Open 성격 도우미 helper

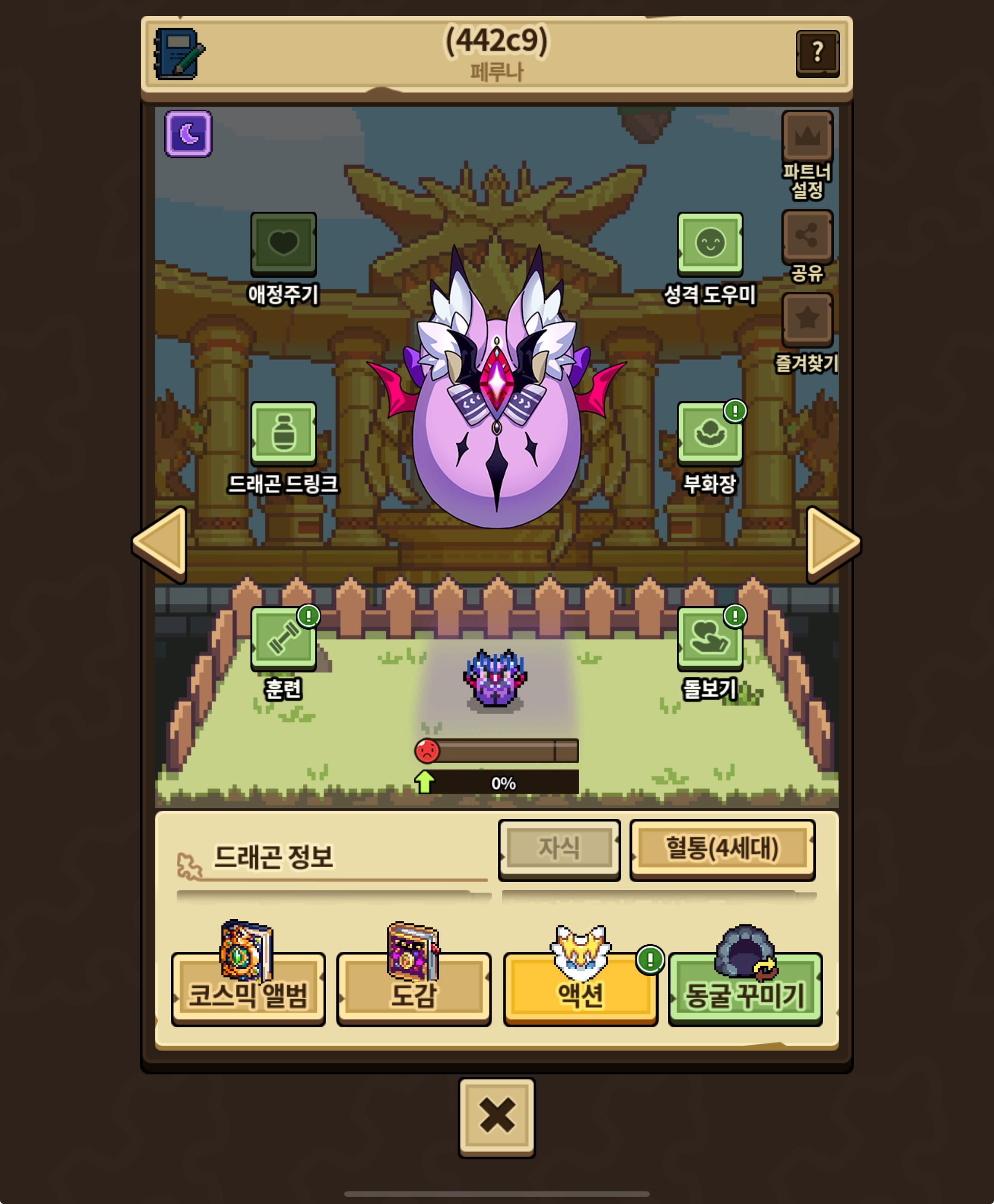(x=710, y=243)
